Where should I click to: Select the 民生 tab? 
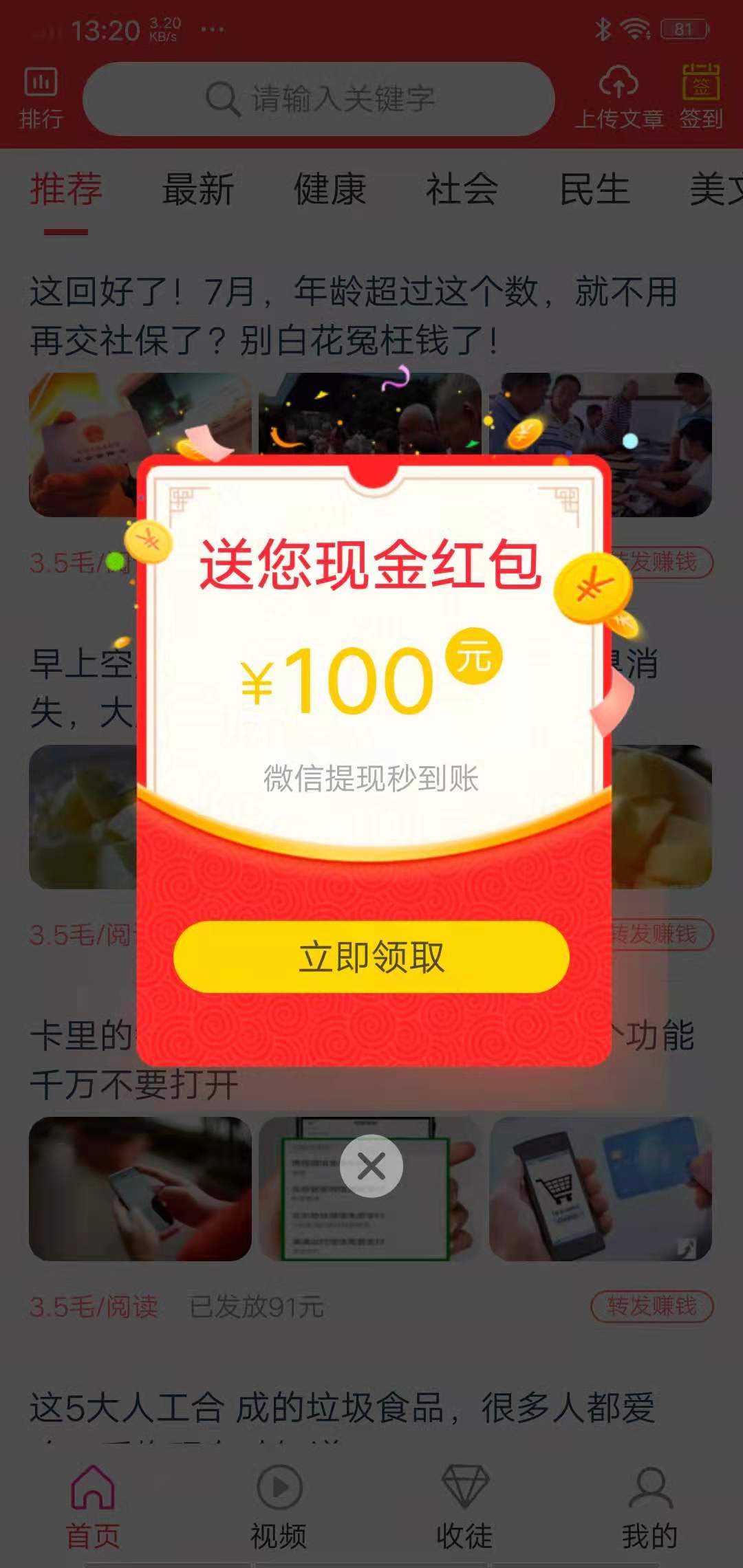pyautogui.click(x=594, y=190)
